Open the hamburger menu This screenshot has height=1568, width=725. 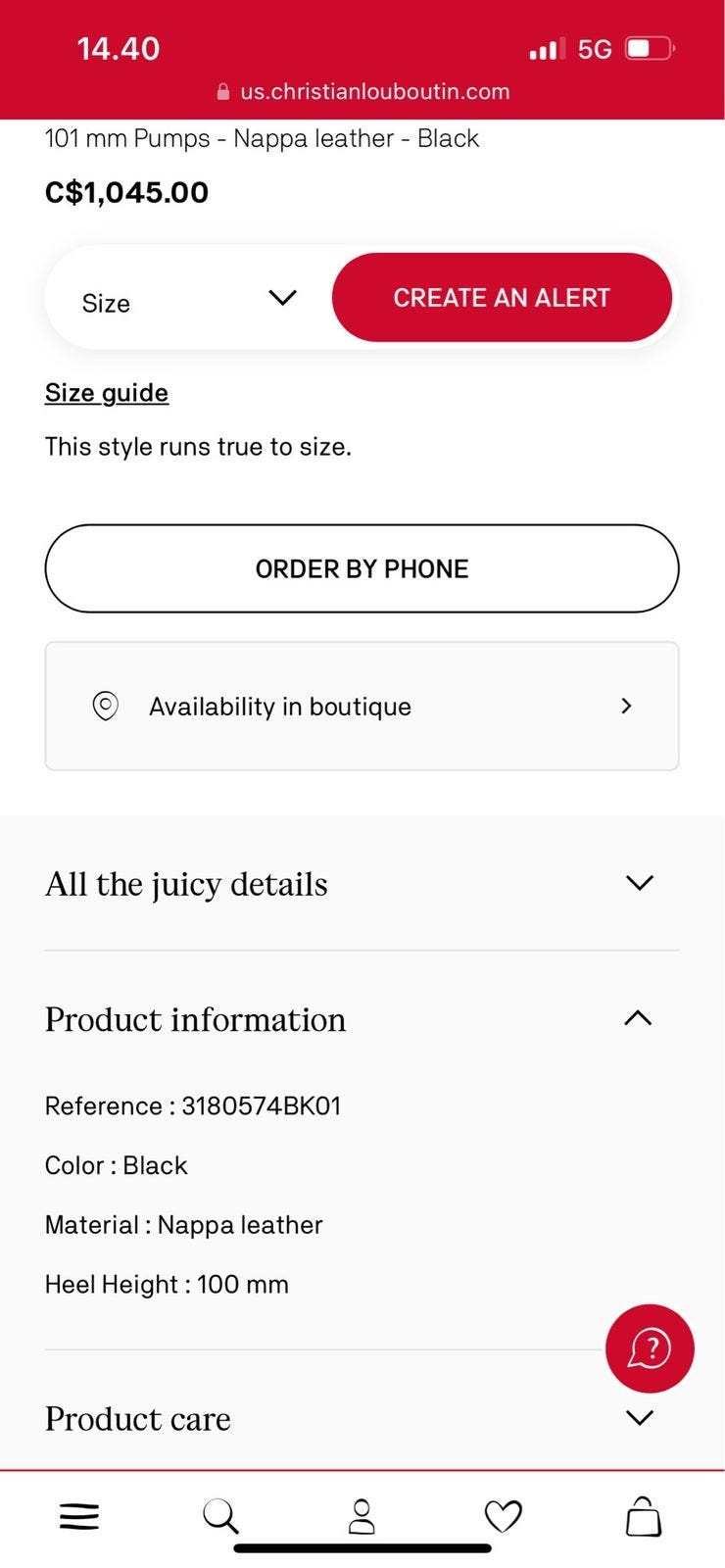[79, 1516]
